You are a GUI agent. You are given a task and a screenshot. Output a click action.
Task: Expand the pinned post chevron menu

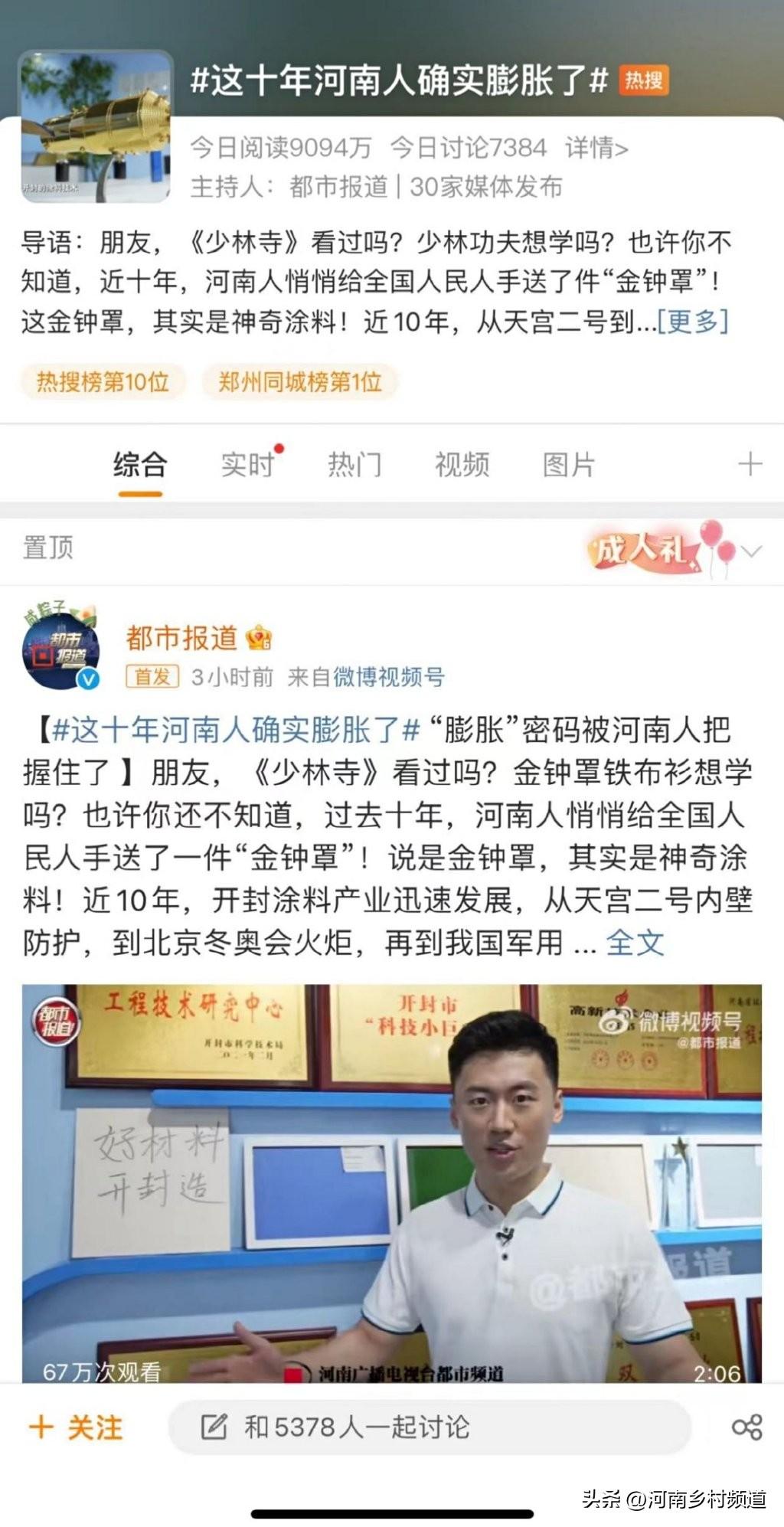click(752, 551)
